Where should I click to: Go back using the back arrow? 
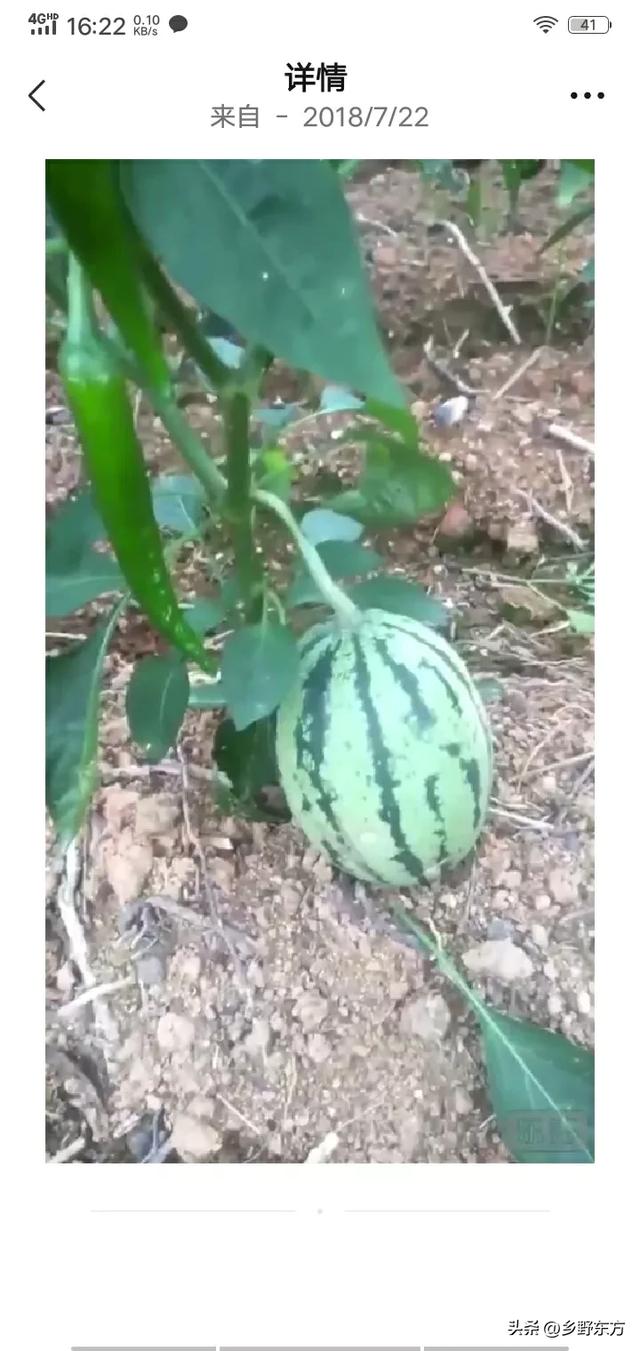click(x=37, y=96)
